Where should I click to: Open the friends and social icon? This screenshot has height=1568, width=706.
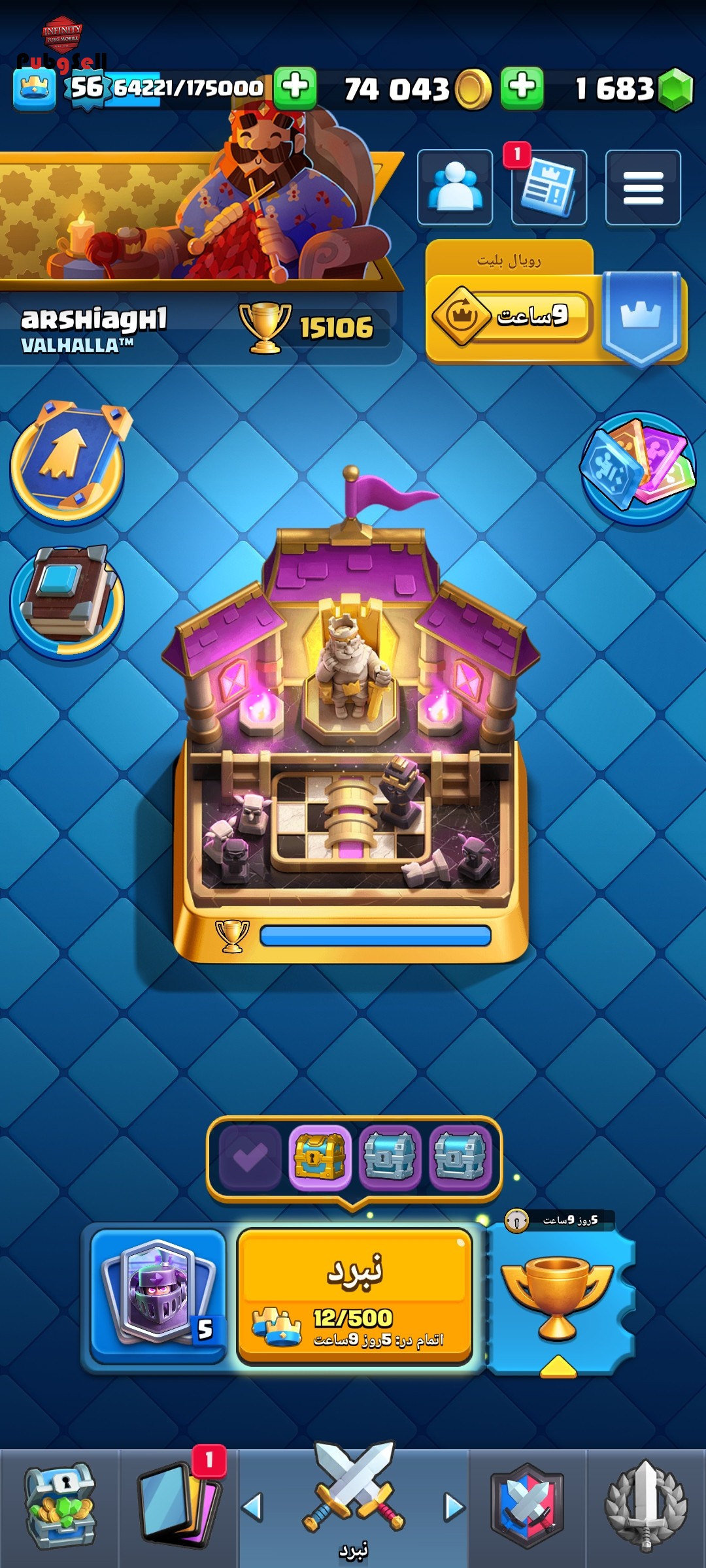click(455, 188)
